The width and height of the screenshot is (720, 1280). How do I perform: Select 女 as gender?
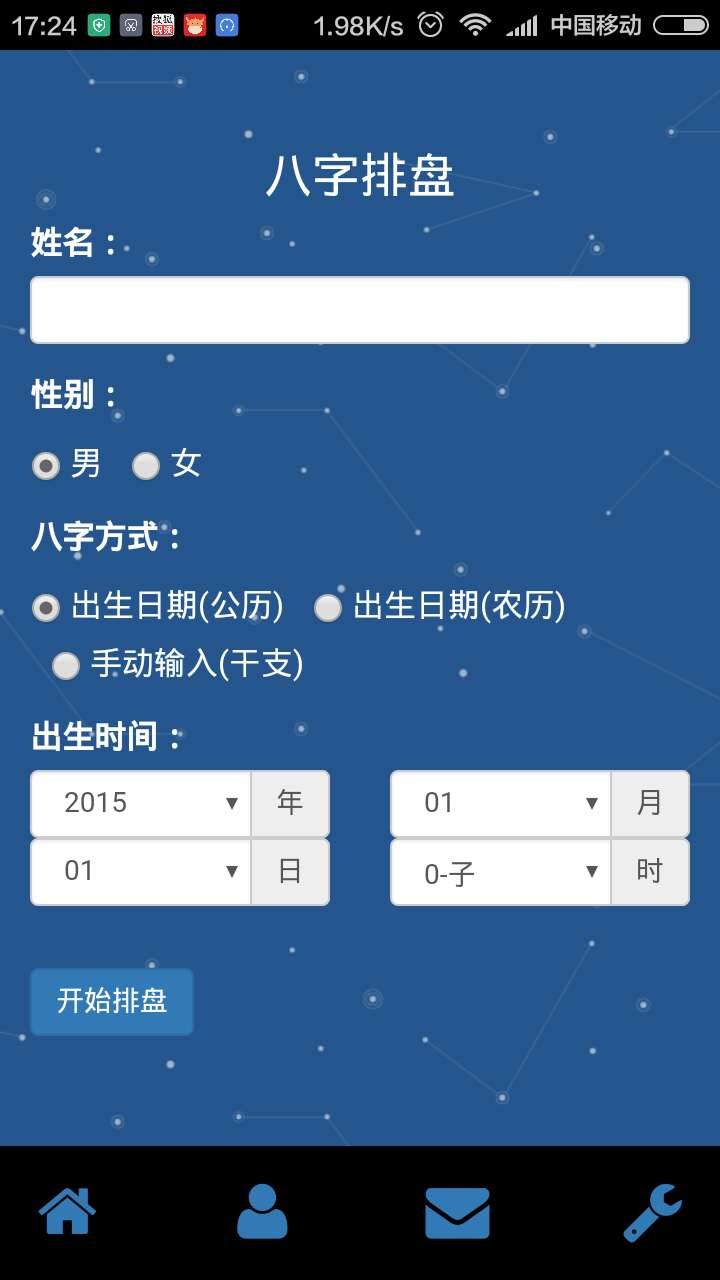pos(146,466)
